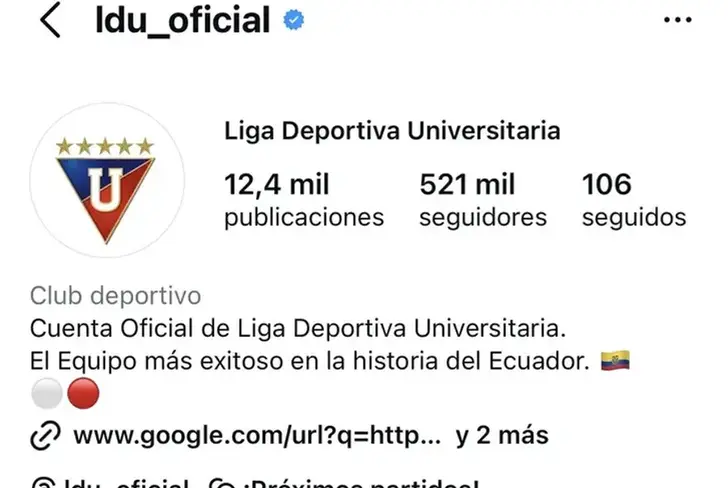This screenshot has height=488, width=728.
Task: View the 521 mil seguidores list
Action: point(482,199)
